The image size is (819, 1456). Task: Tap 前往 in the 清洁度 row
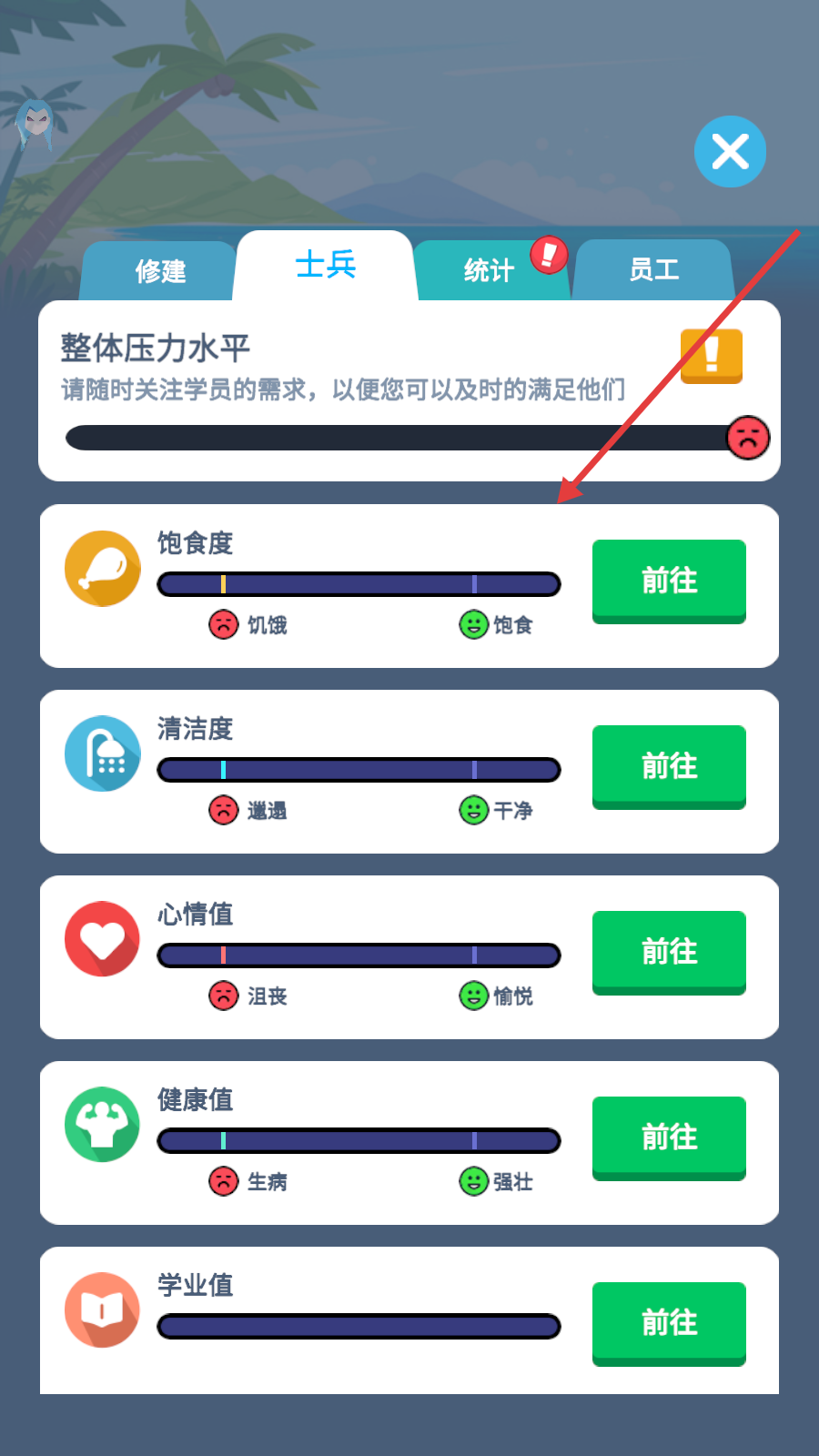[669, 767]
